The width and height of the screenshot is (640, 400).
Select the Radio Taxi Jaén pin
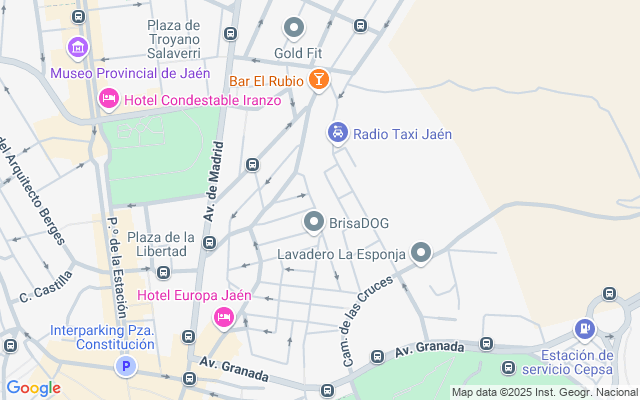click(x=338, y=133)
